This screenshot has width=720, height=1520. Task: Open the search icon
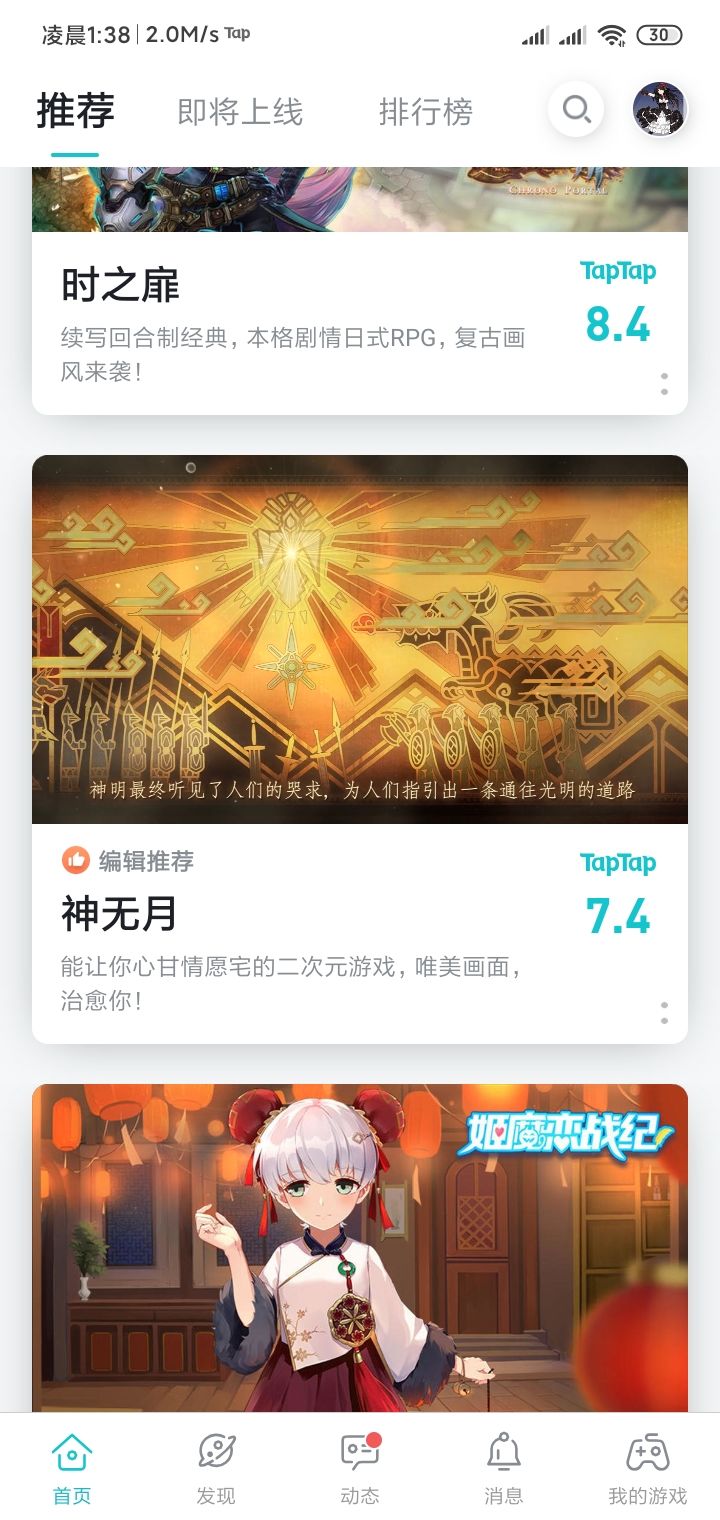tap(576, 109)
